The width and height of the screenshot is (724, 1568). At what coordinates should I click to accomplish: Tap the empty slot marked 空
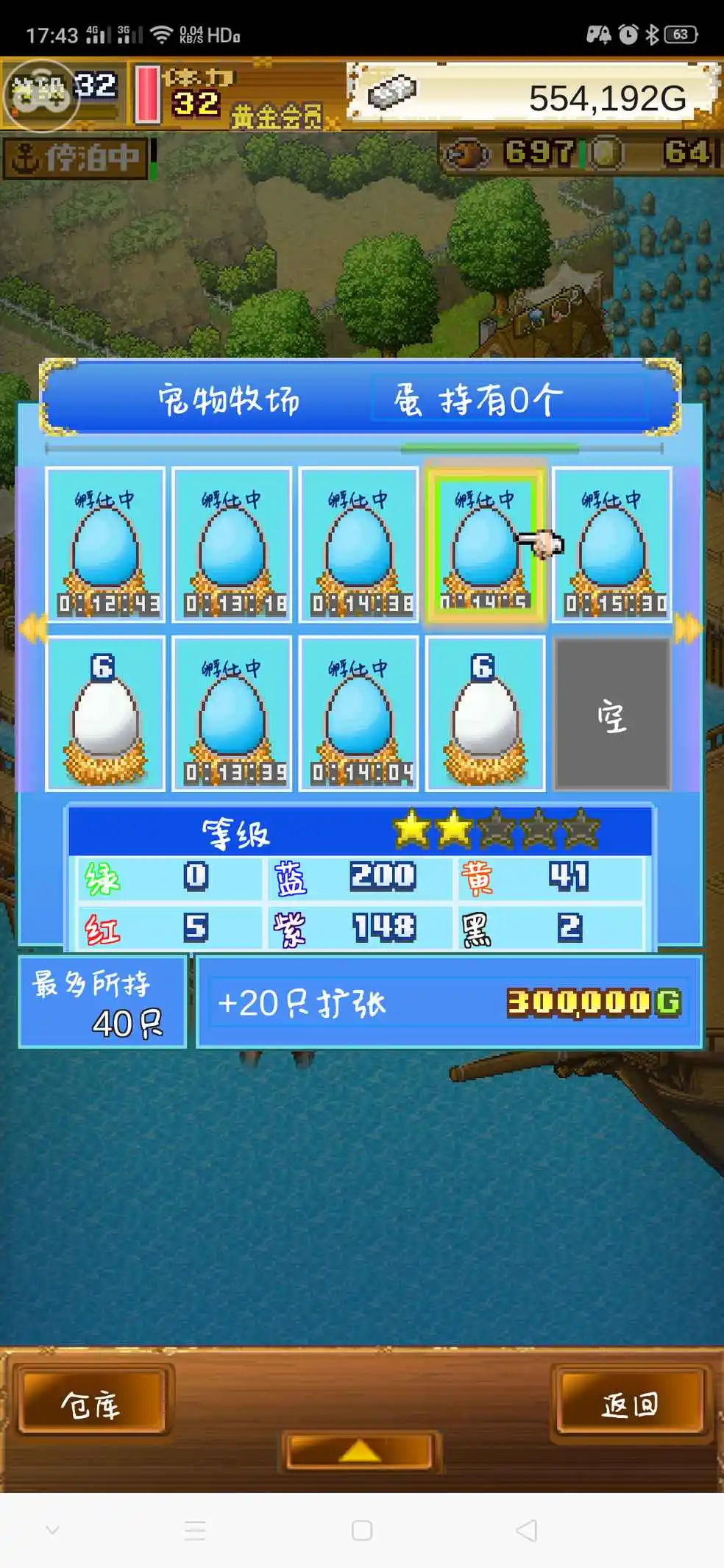click(x=612, y=714)
